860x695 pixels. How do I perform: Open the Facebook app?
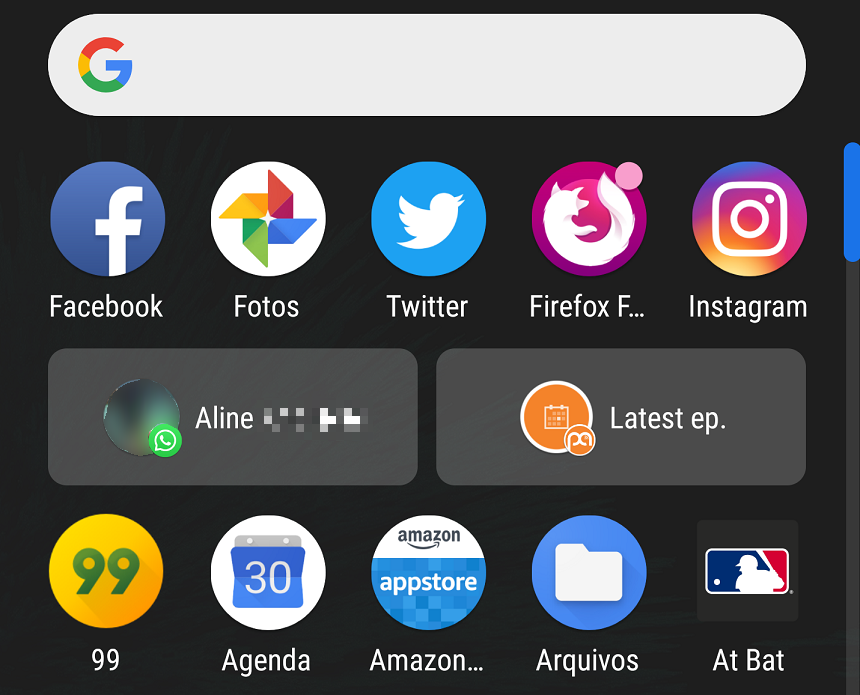(107, 219)
